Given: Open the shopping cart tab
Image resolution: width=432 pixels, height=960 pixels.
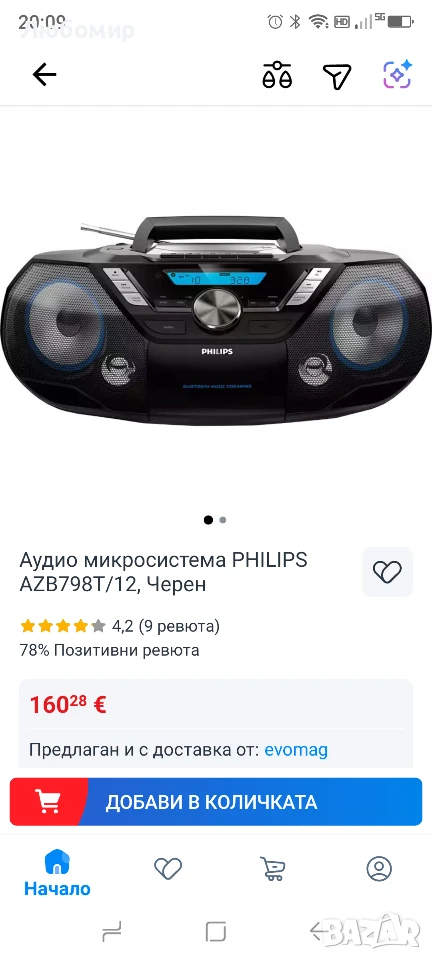Looking at the screenshot, I should (x=272, y=868).
